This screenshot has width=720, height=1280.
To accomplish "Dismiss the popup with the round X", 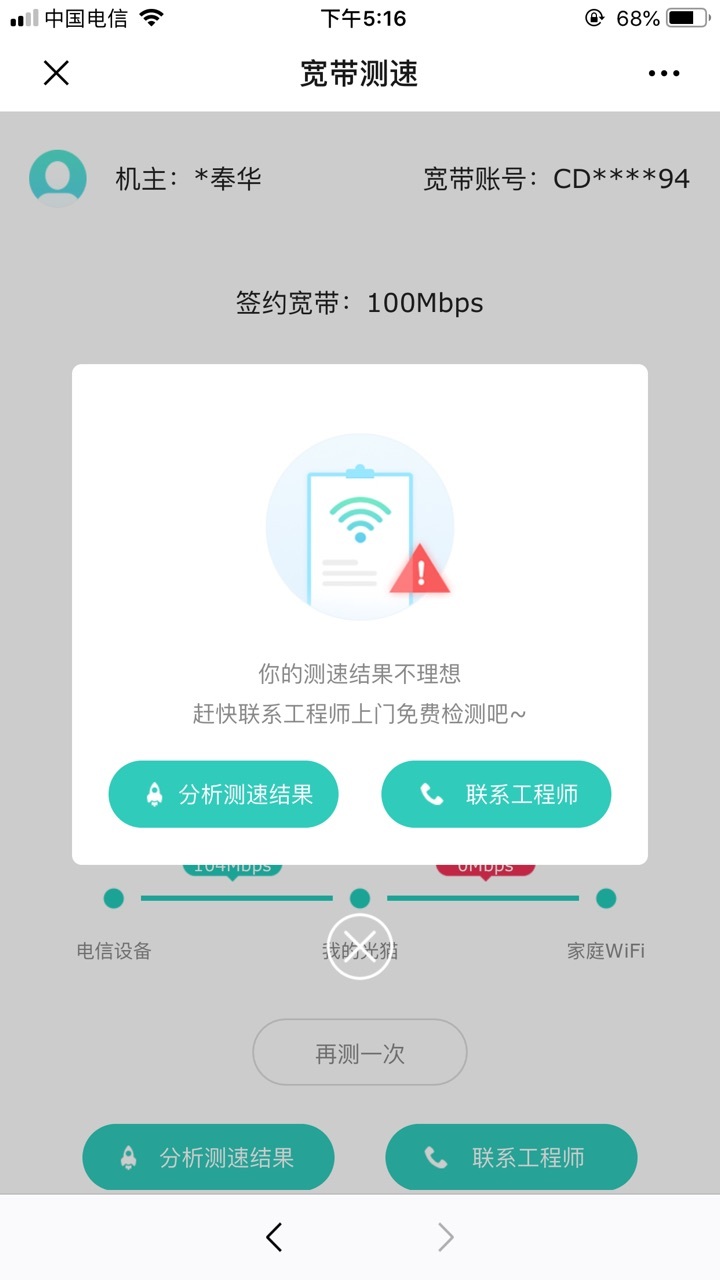I will click(x=359, y=946).
